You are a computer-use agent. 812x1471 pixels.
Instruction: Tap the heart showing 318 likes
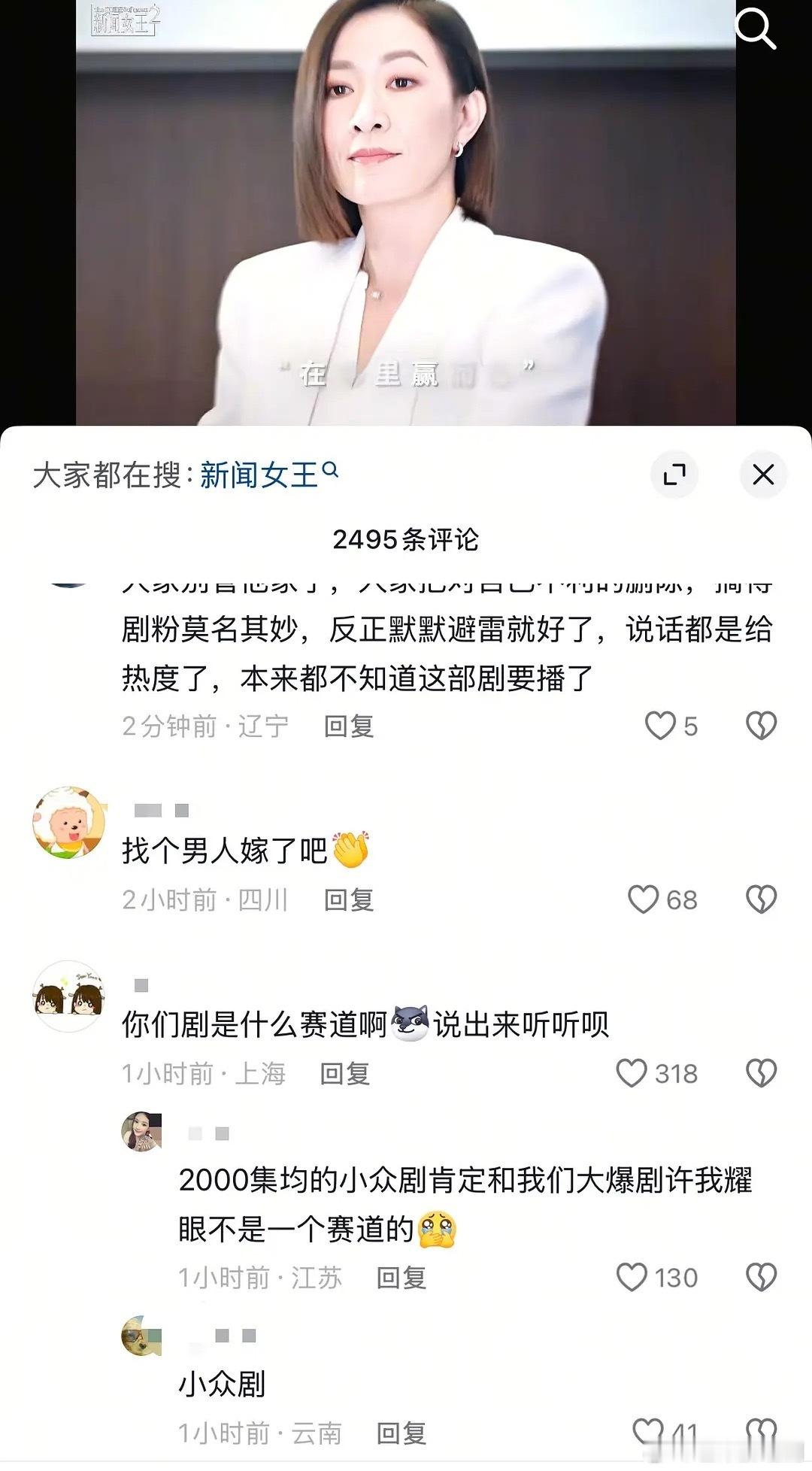point(634,1074)
